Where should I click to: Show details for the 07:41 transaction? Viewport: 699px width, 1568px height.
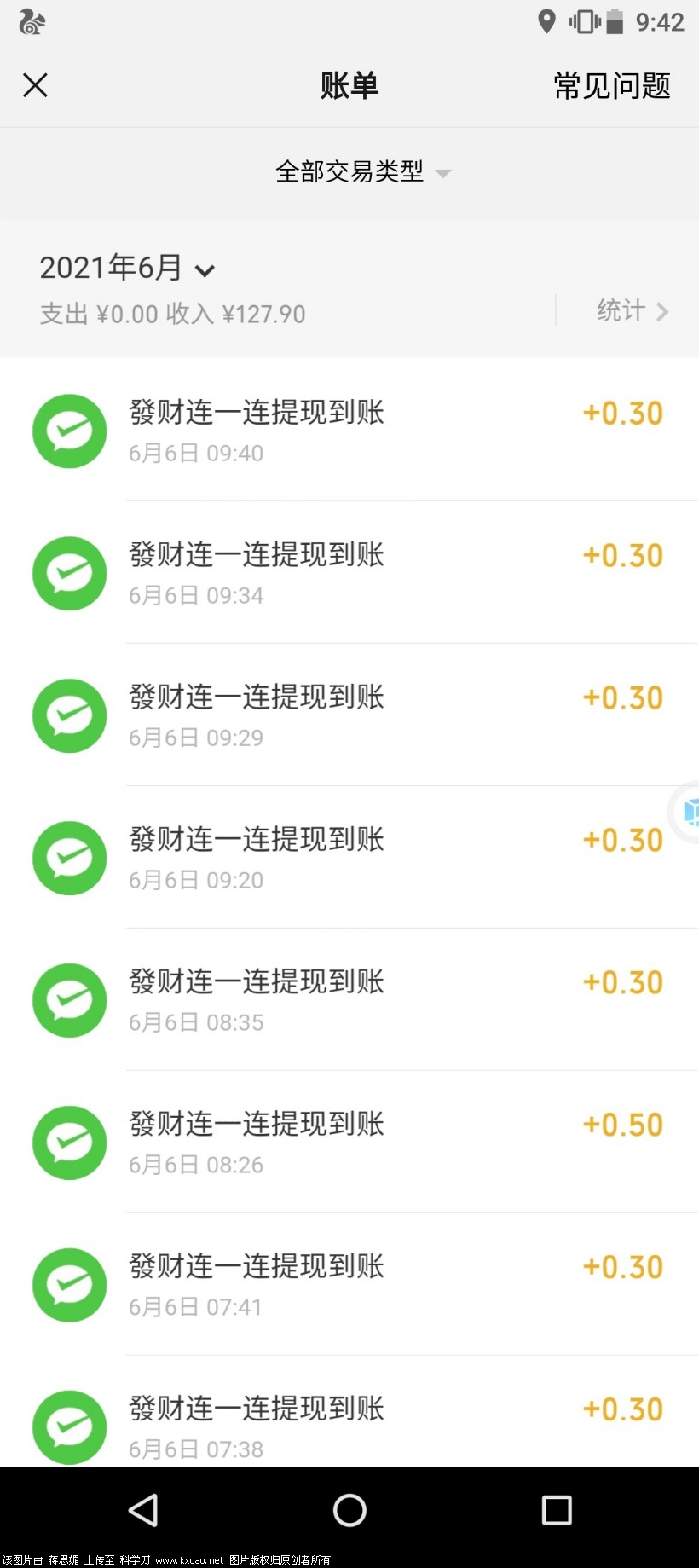(x=349, y=1285)
